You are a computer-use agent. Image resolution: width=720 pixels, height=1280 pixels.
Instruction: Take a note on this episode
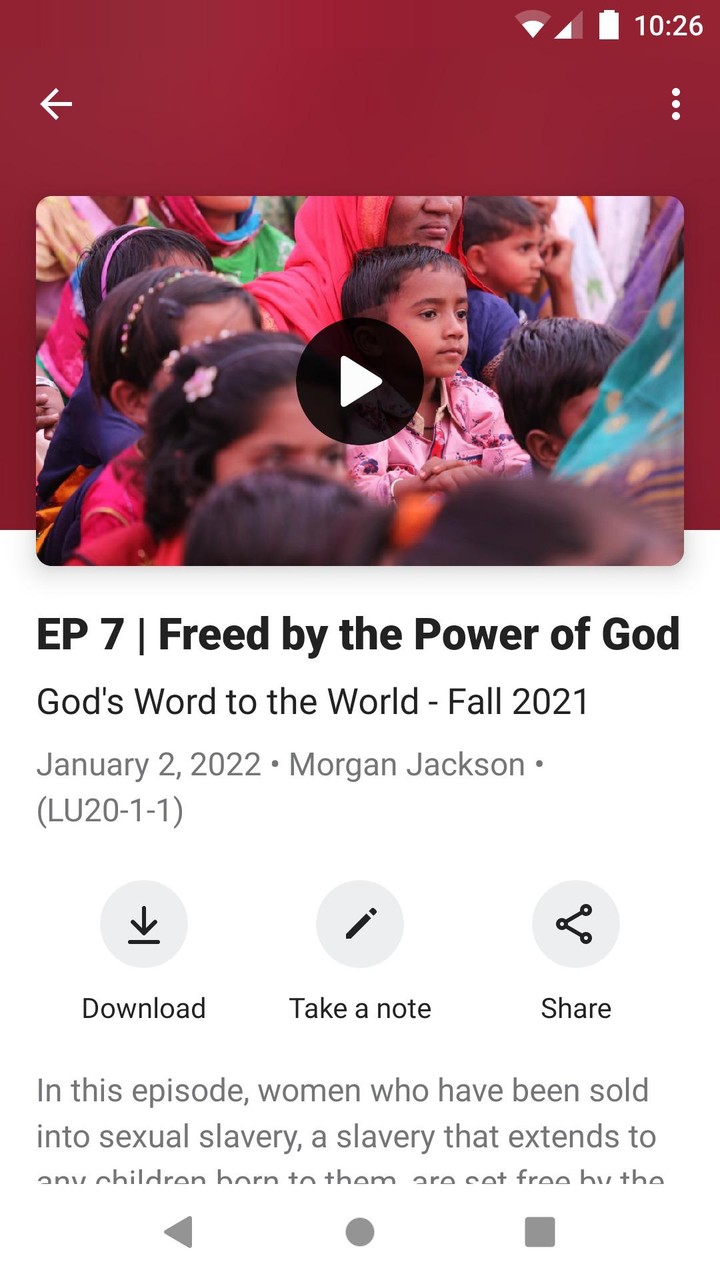pyautogui.click(x=360, y=924)
